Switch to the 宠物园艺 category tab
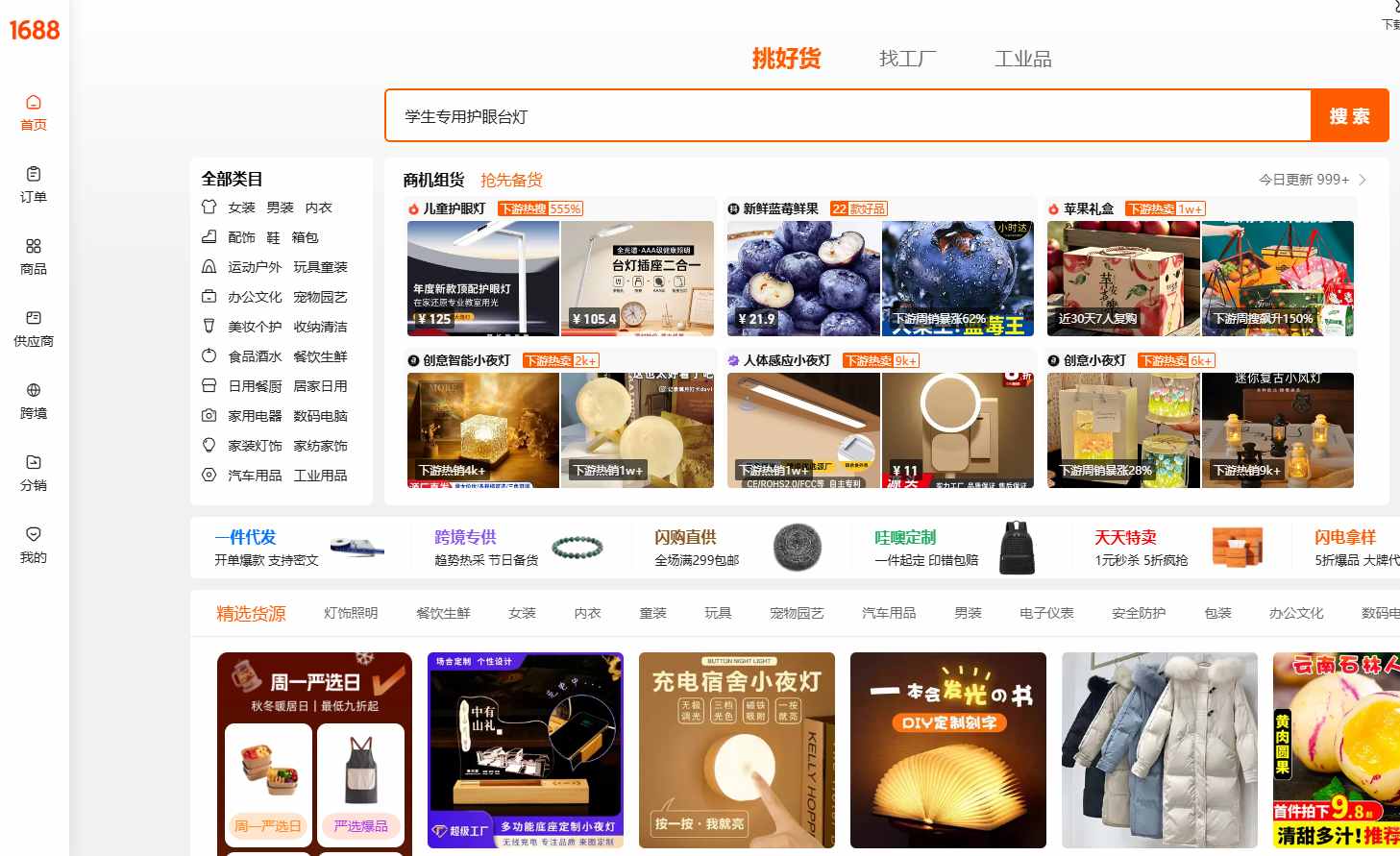The height and width of the screenshot is (856, 1400). [797, 613]
